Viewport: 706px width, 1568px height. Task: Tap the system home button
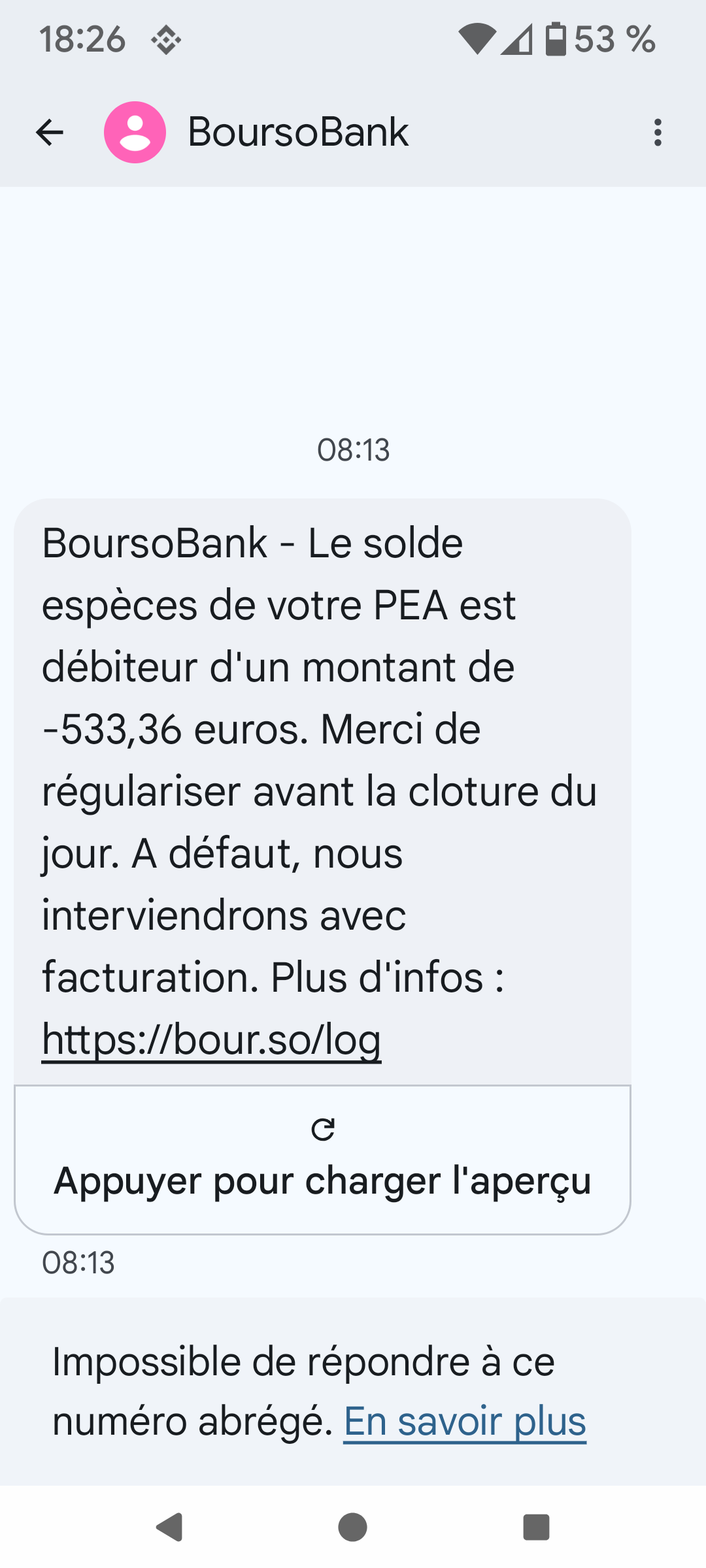[352, 1527]
